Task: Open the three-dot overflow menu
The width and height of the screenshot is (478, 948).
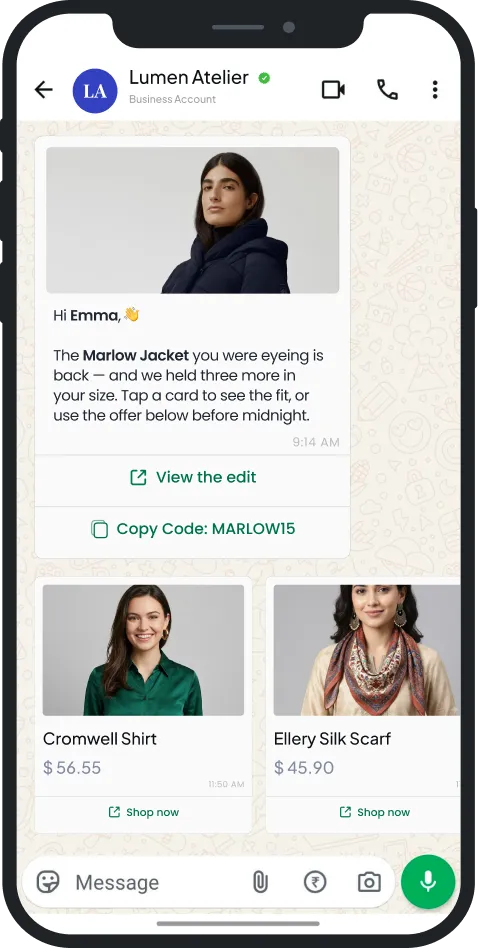Action: (x=435, y=90)
